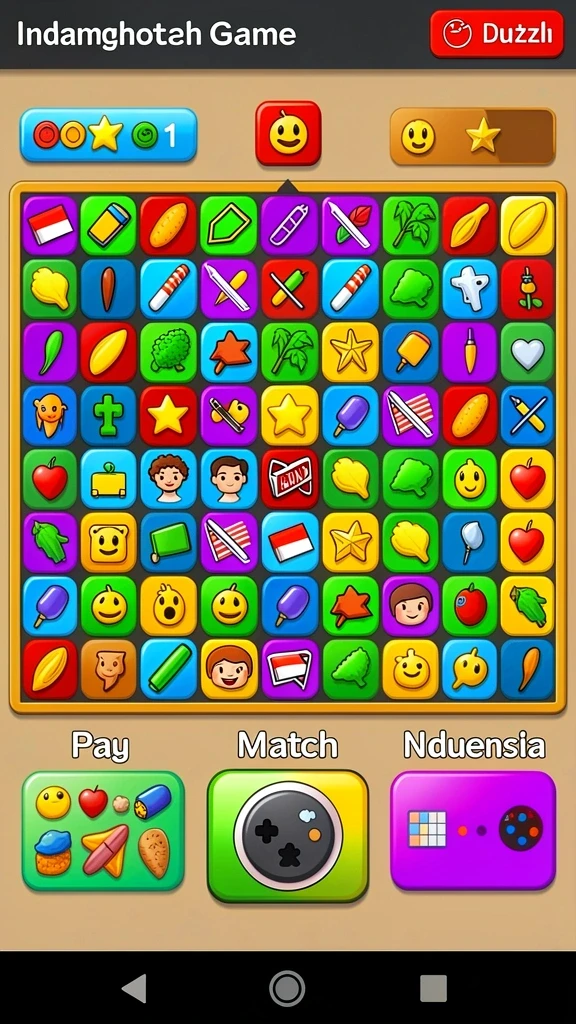The width and height of the screenshot is (576, 1024).
Task: Go back with the system back button
Action: tap(134, 988)
